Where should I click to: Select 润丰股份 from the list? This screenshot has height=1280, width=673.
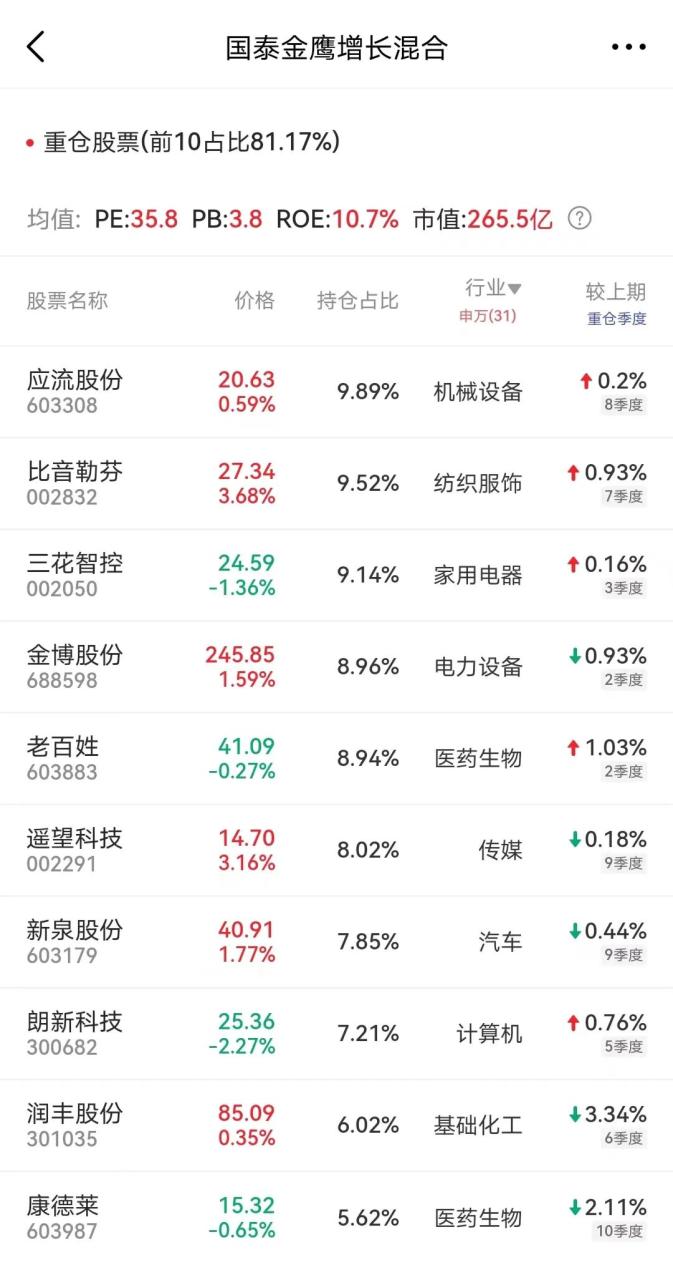tap(336, 1126)
